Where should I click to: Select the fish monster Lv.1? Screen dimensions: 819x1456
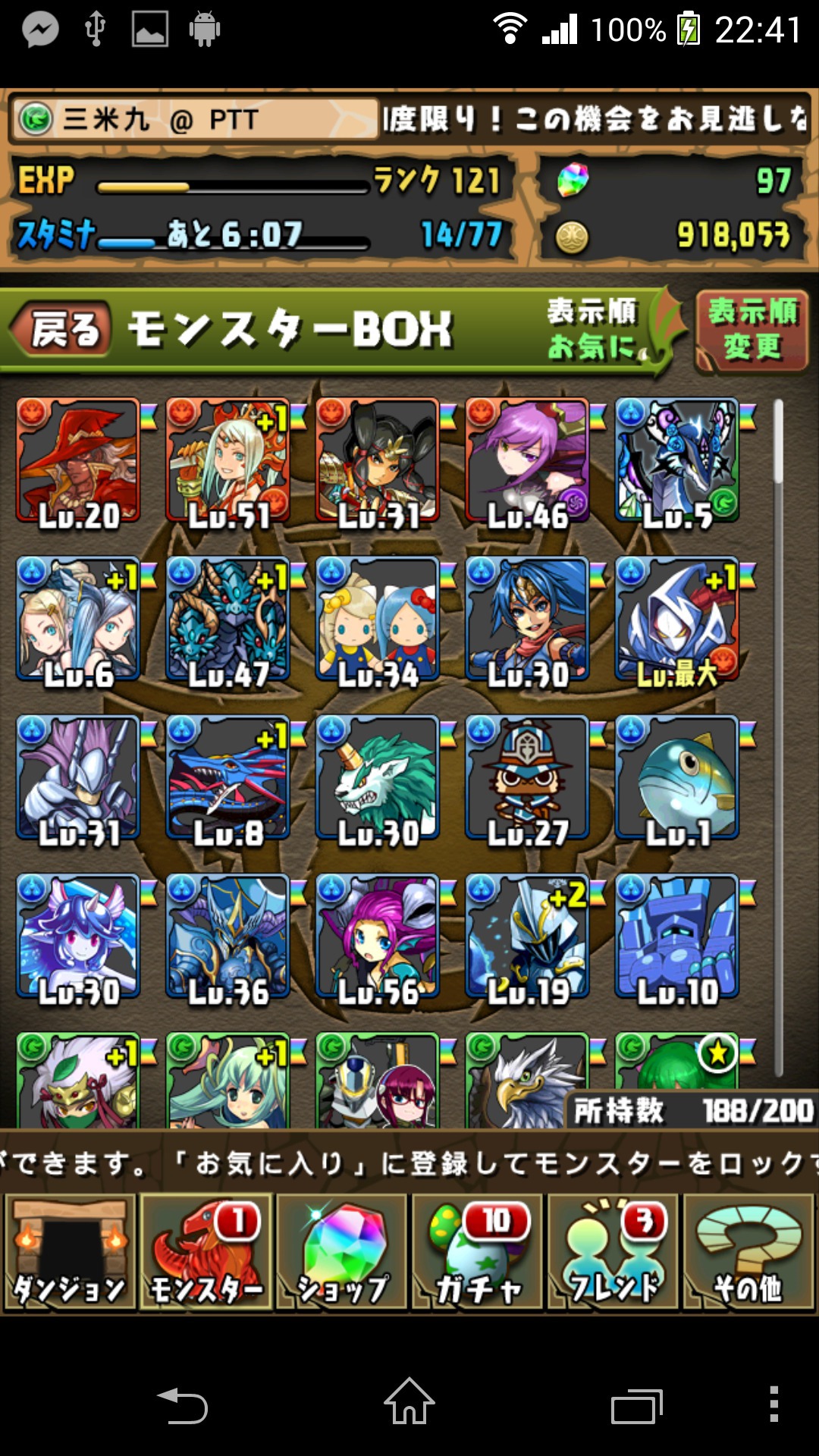point(677,778)
